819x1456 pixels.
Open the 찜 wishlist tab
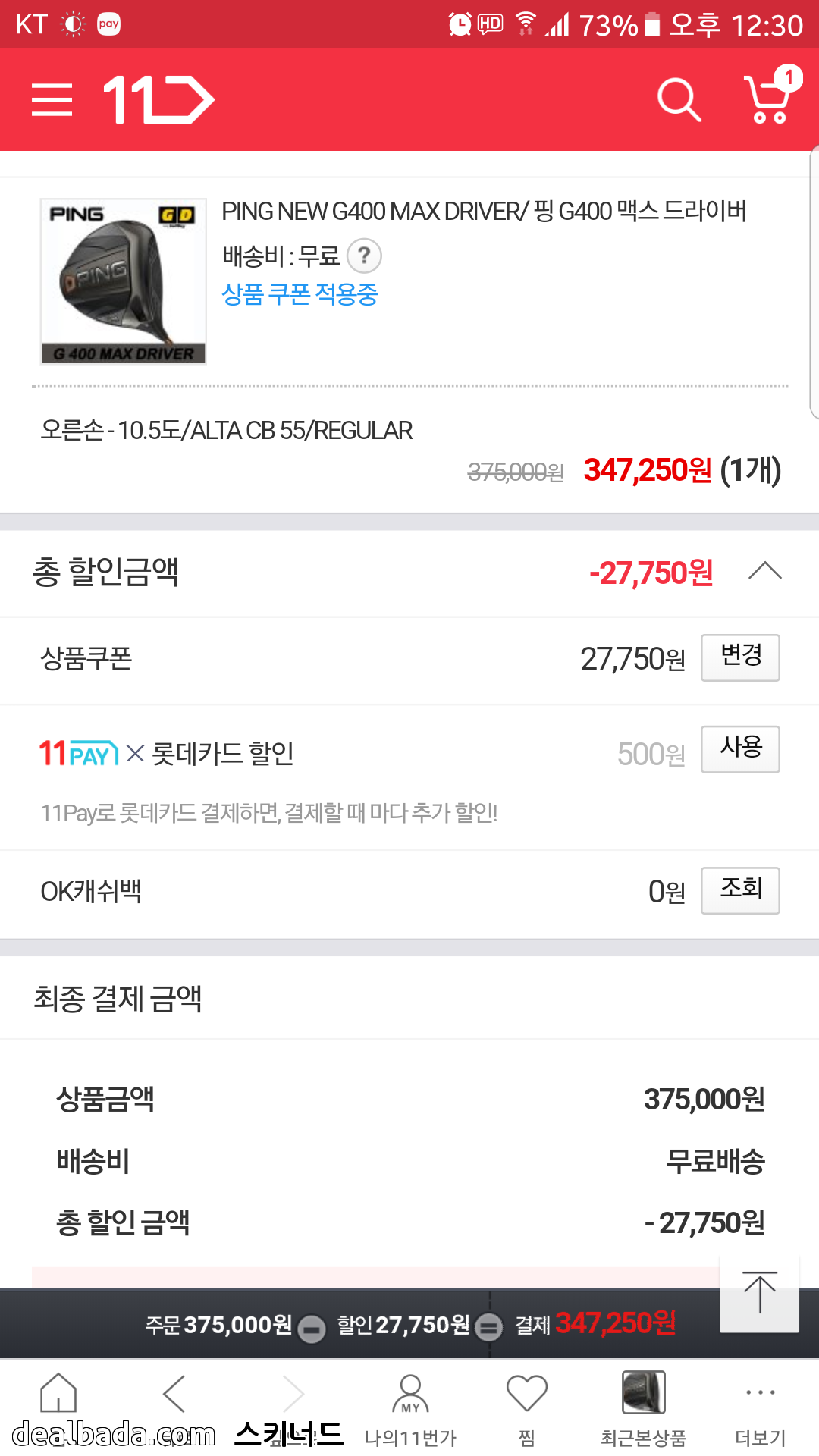(527, 1407)
